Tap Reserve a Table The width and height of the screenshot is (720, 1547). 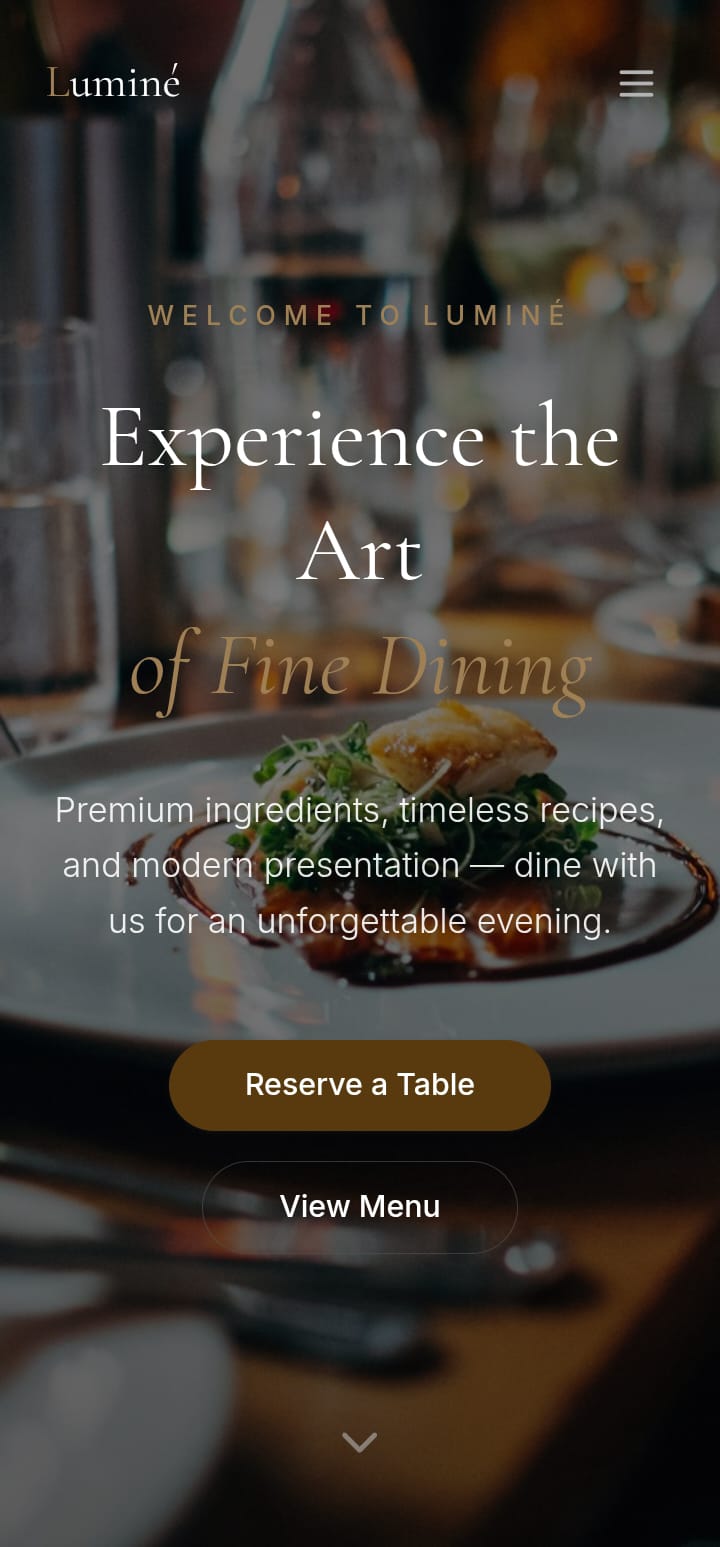pos(360,1085)
